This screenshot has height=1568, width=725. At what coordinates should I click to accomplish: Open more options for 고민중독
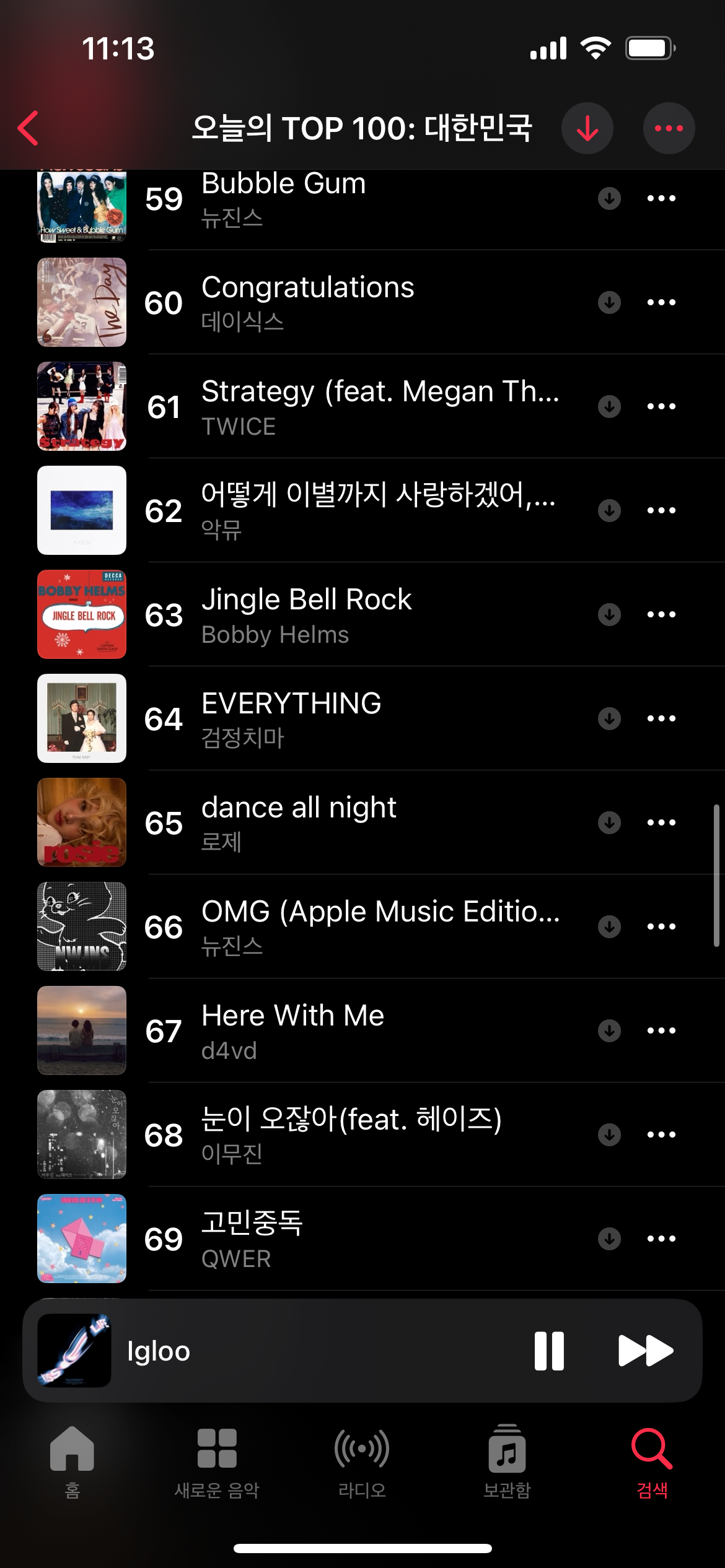pyautogui.click(x=661, y=1239)
